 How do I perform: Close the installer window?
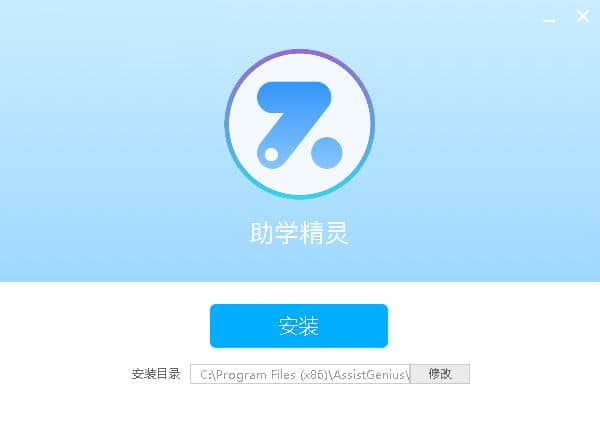[582, 17]
